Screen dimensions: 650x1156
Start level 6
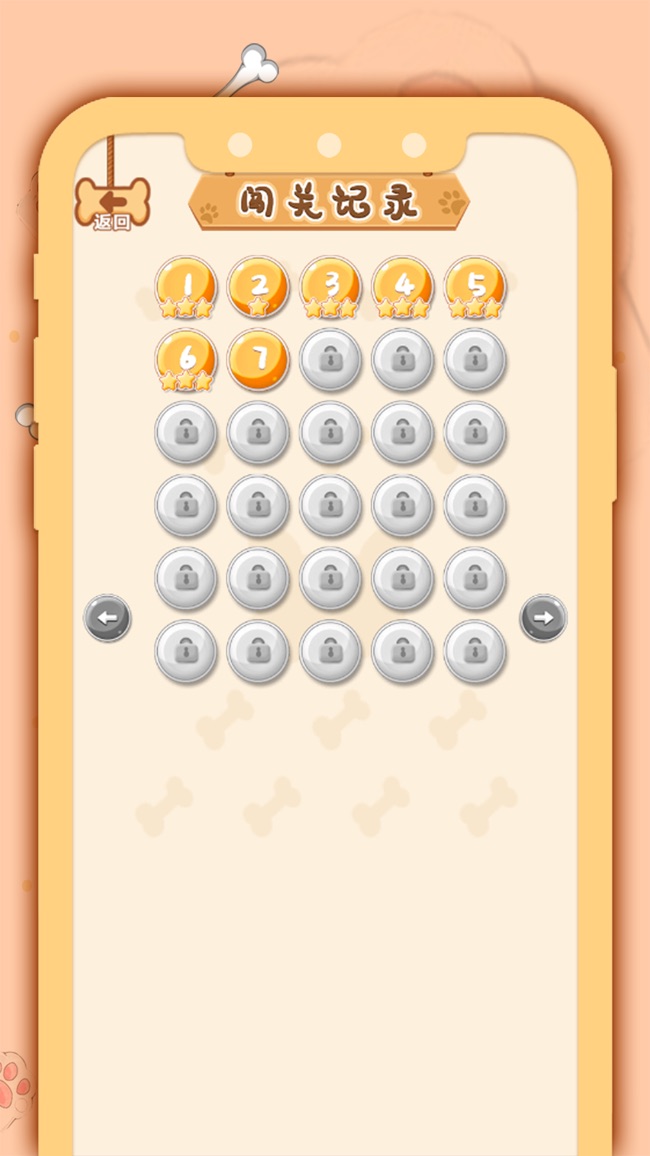tap(186, 359)
